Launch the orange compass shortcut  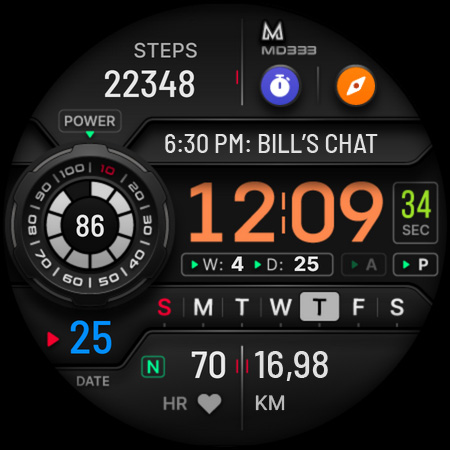356,86
